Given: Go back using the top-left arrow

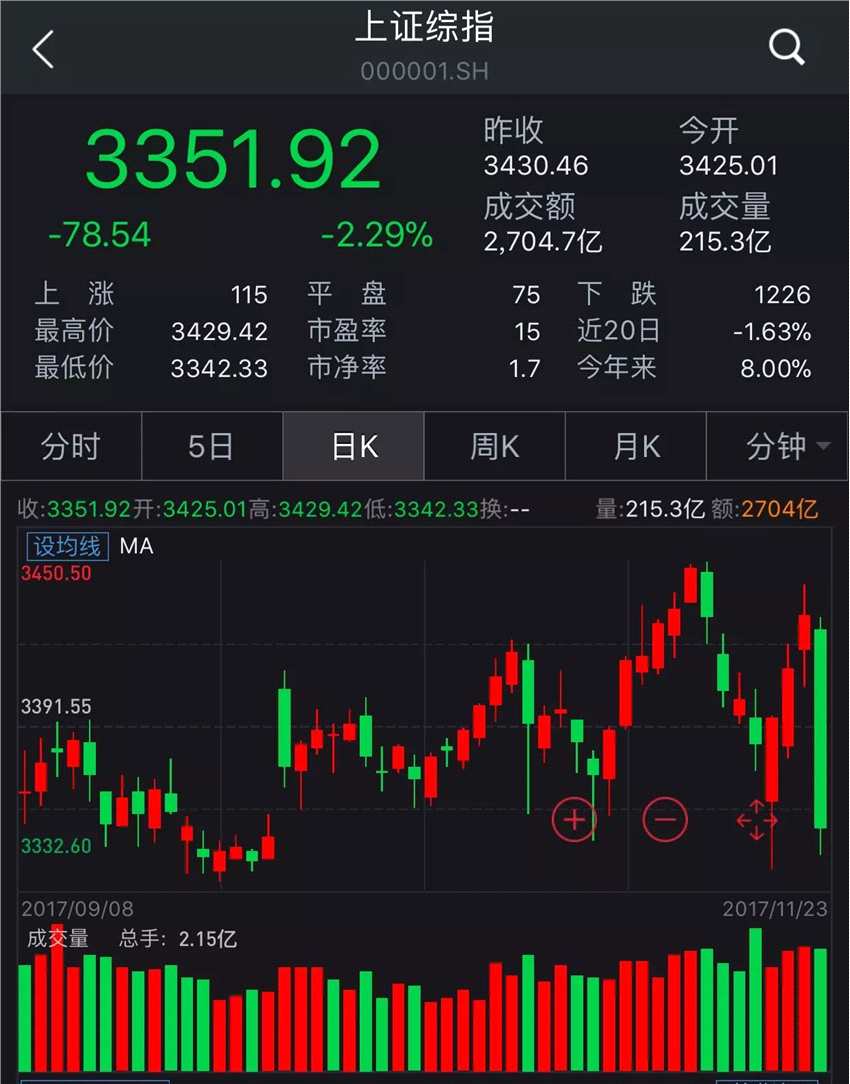Looking at the screenshot, I should 42,48.
